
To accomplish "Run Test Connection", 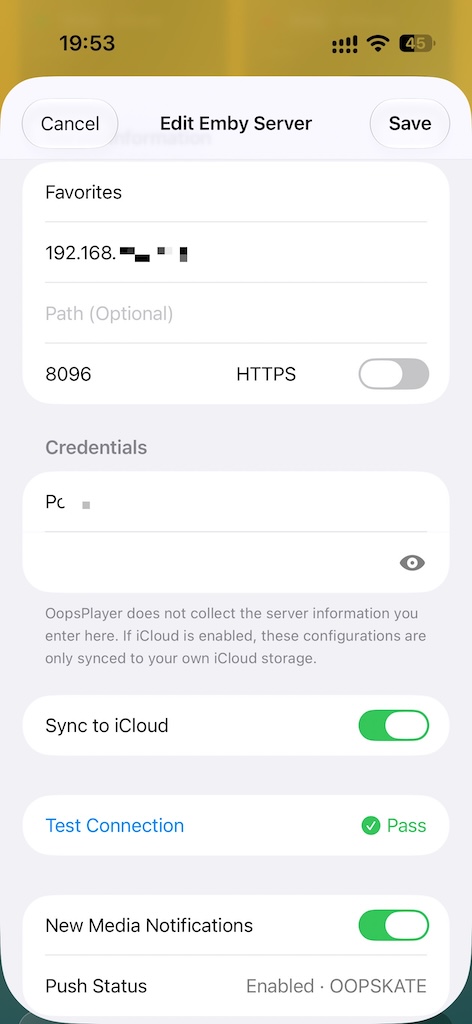I will coord(115,825).
